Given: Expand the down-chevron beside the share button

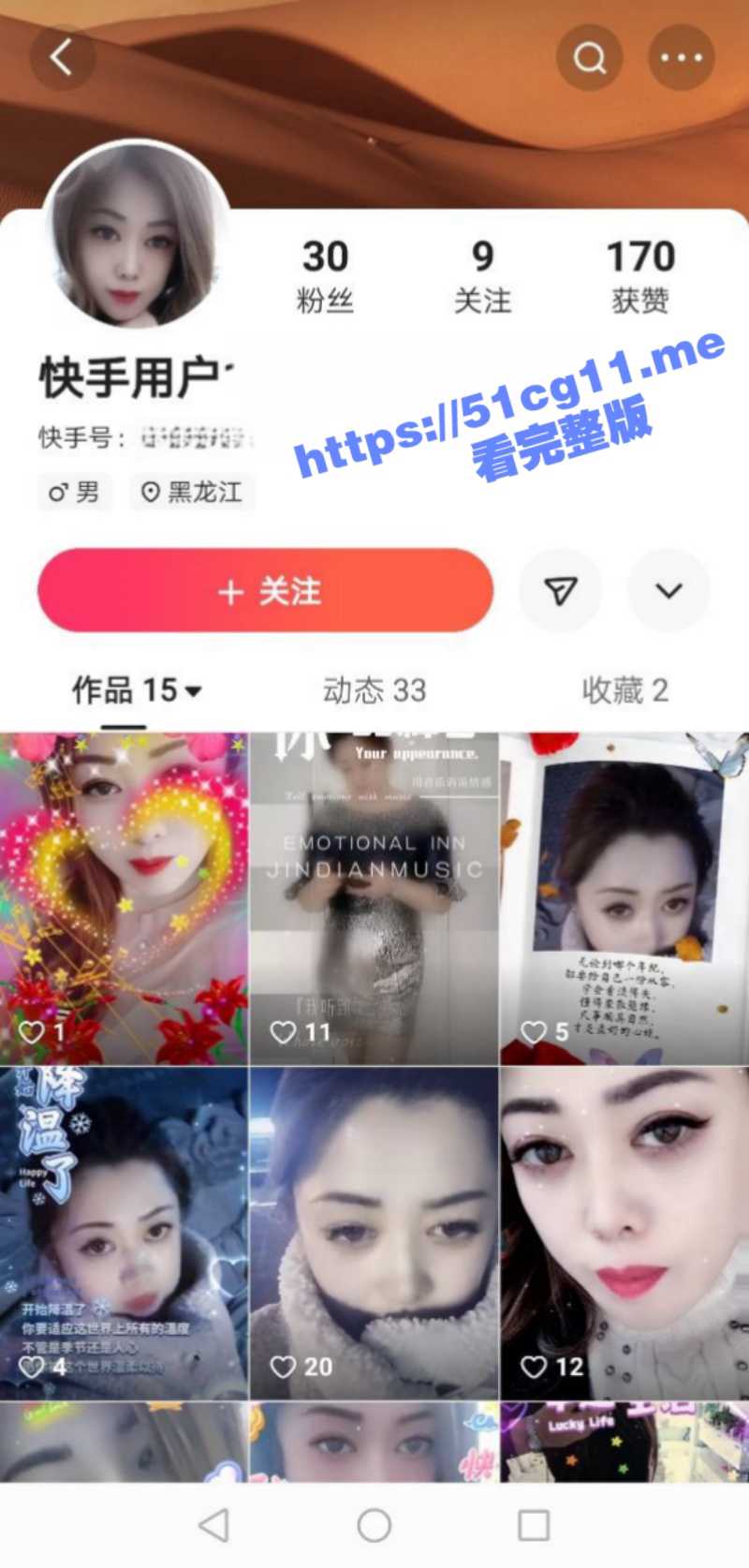Looking at the screenshot, I should (x=668, y=590).
